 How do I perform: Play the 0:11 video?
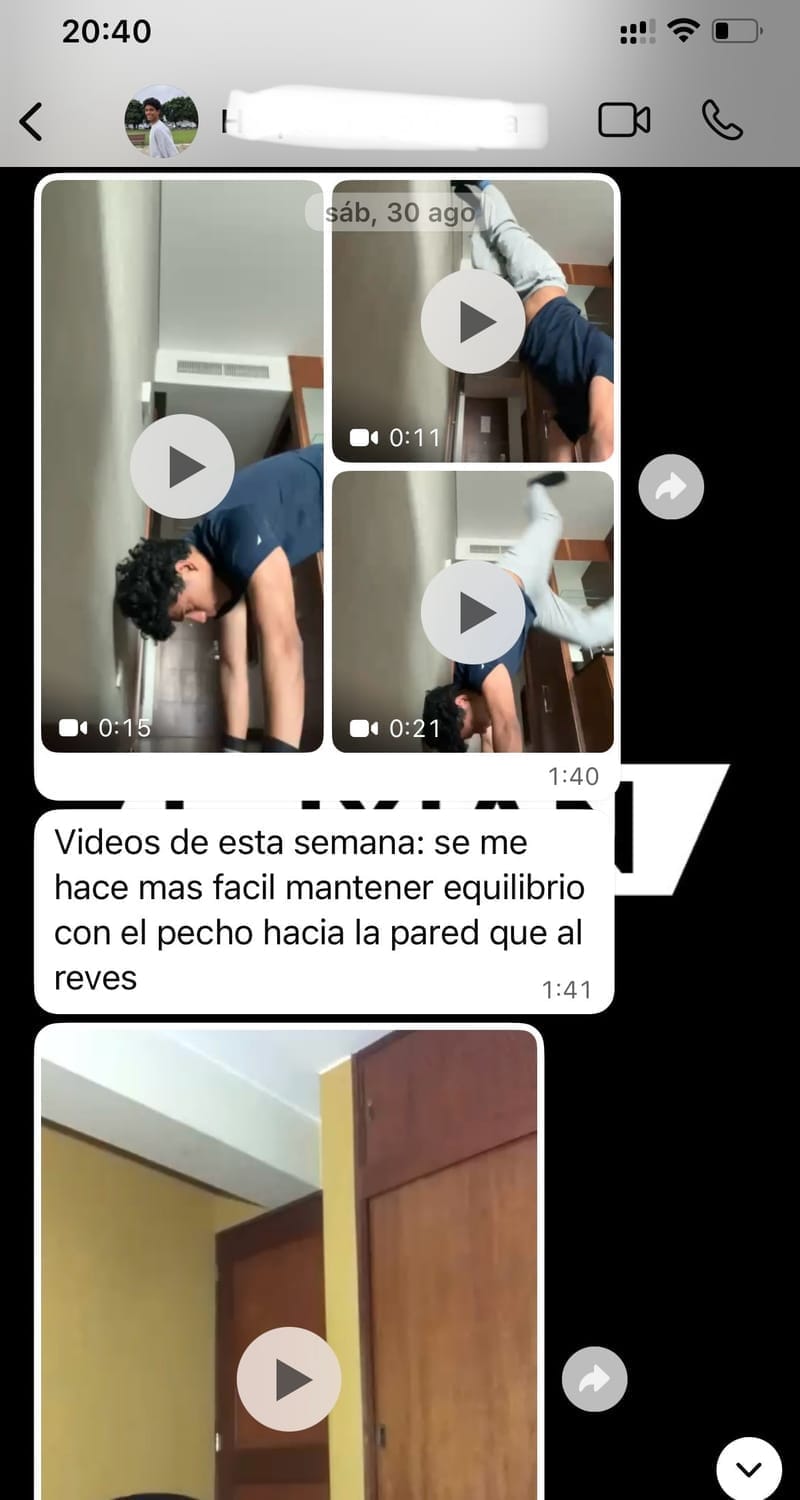[x=472, y=321]
